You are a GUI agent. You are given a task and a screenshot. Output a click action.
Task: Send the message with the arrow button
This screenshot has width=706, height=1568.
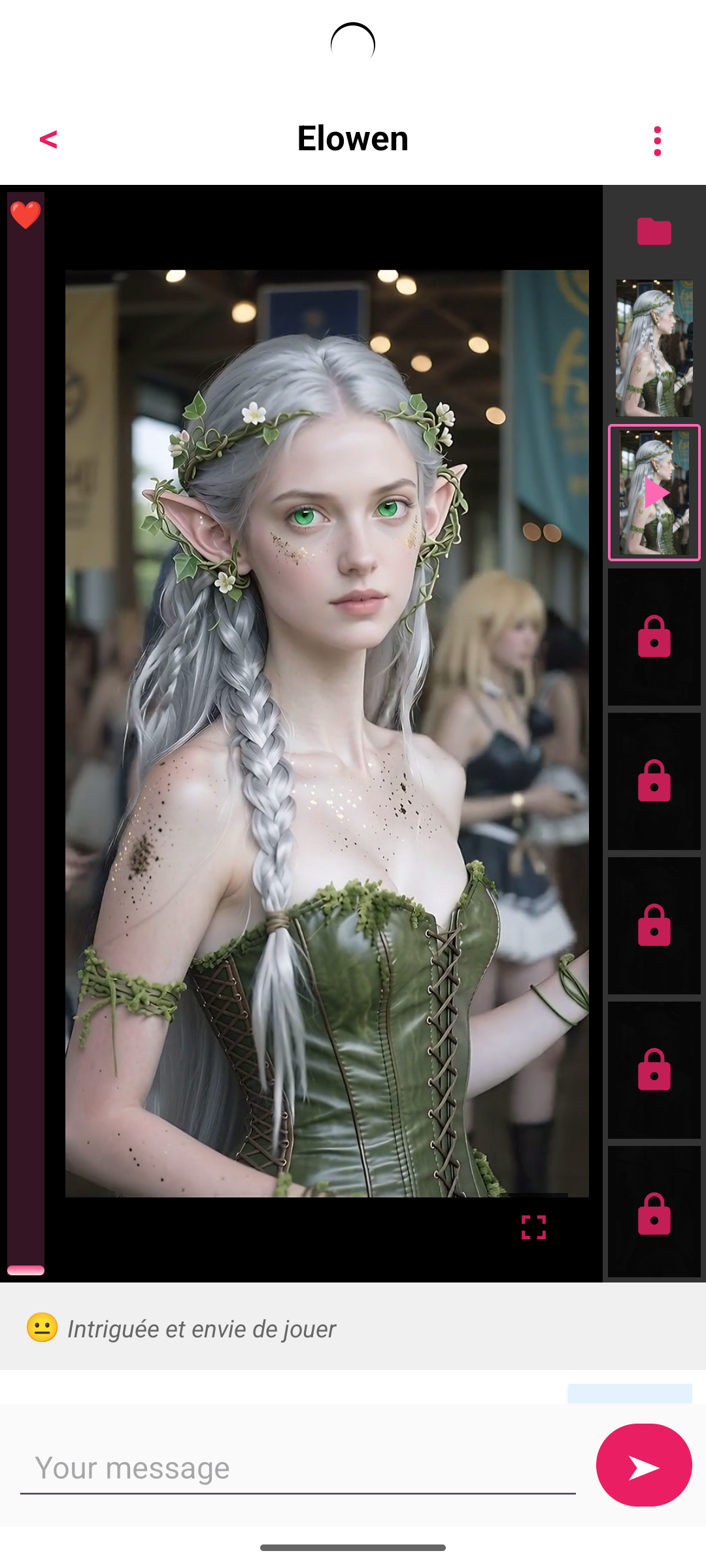click(644, 1465)
